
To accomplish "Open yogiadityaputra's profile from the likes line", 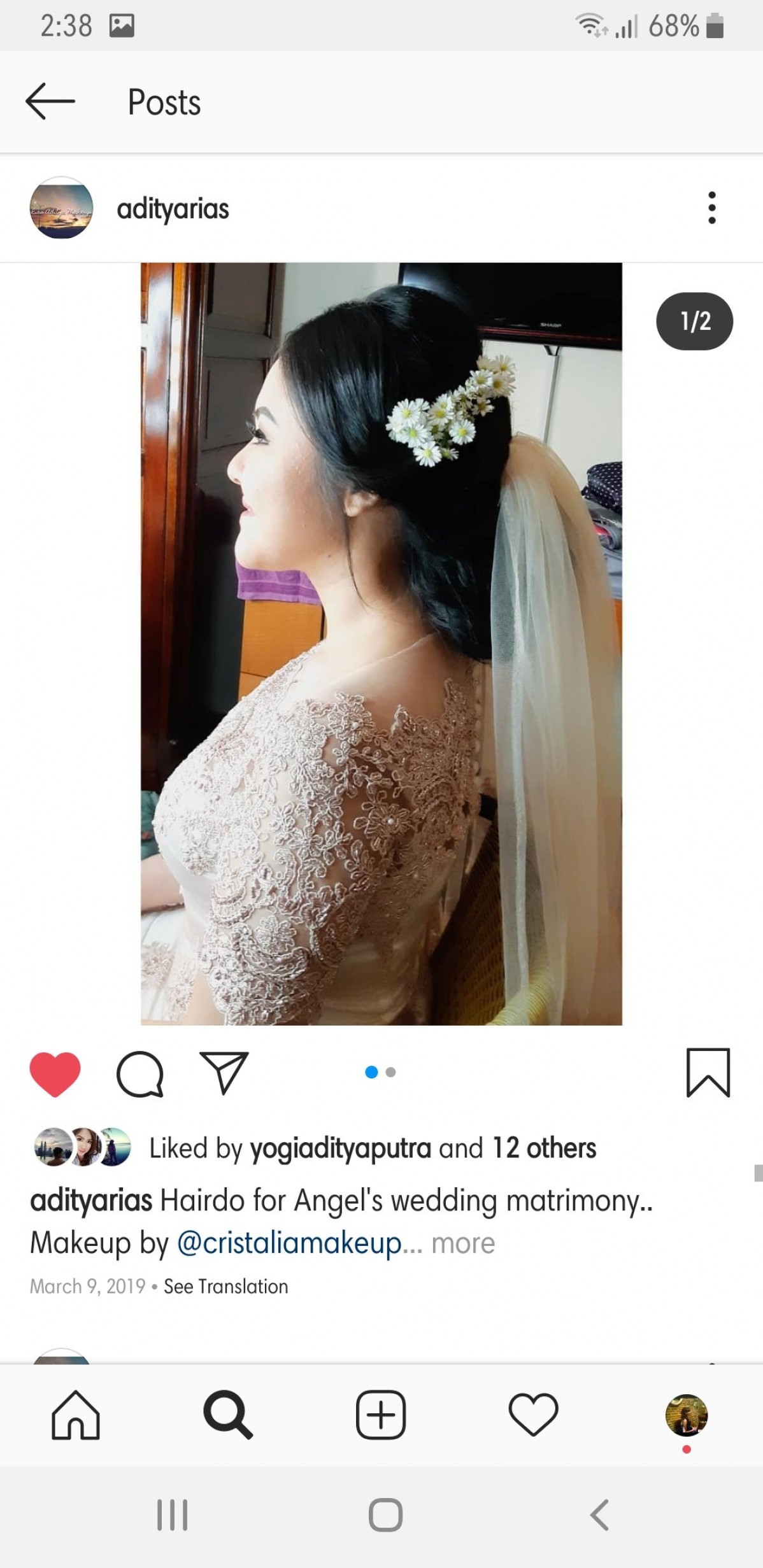I will click(340, 1148).
